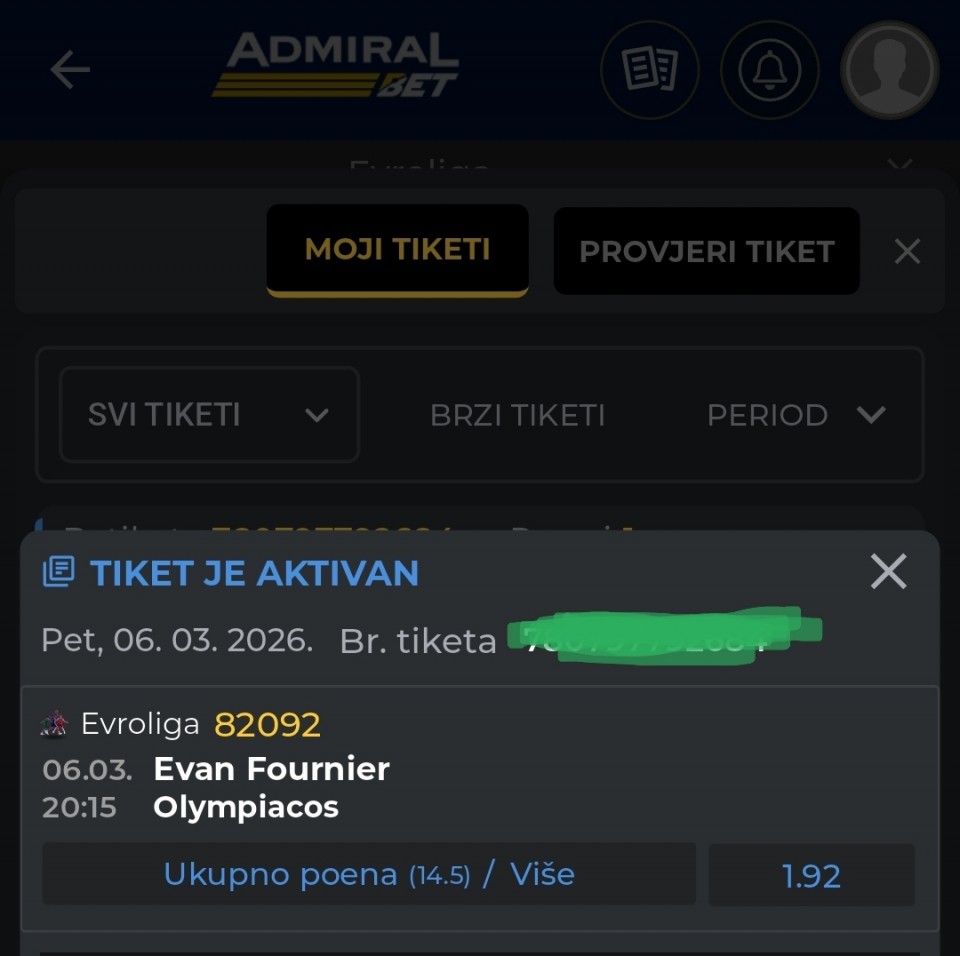Expand the Svi Tiketi dropdown
Image resolution: width=960 pixels, height=956 pixels.
(209, 415)
